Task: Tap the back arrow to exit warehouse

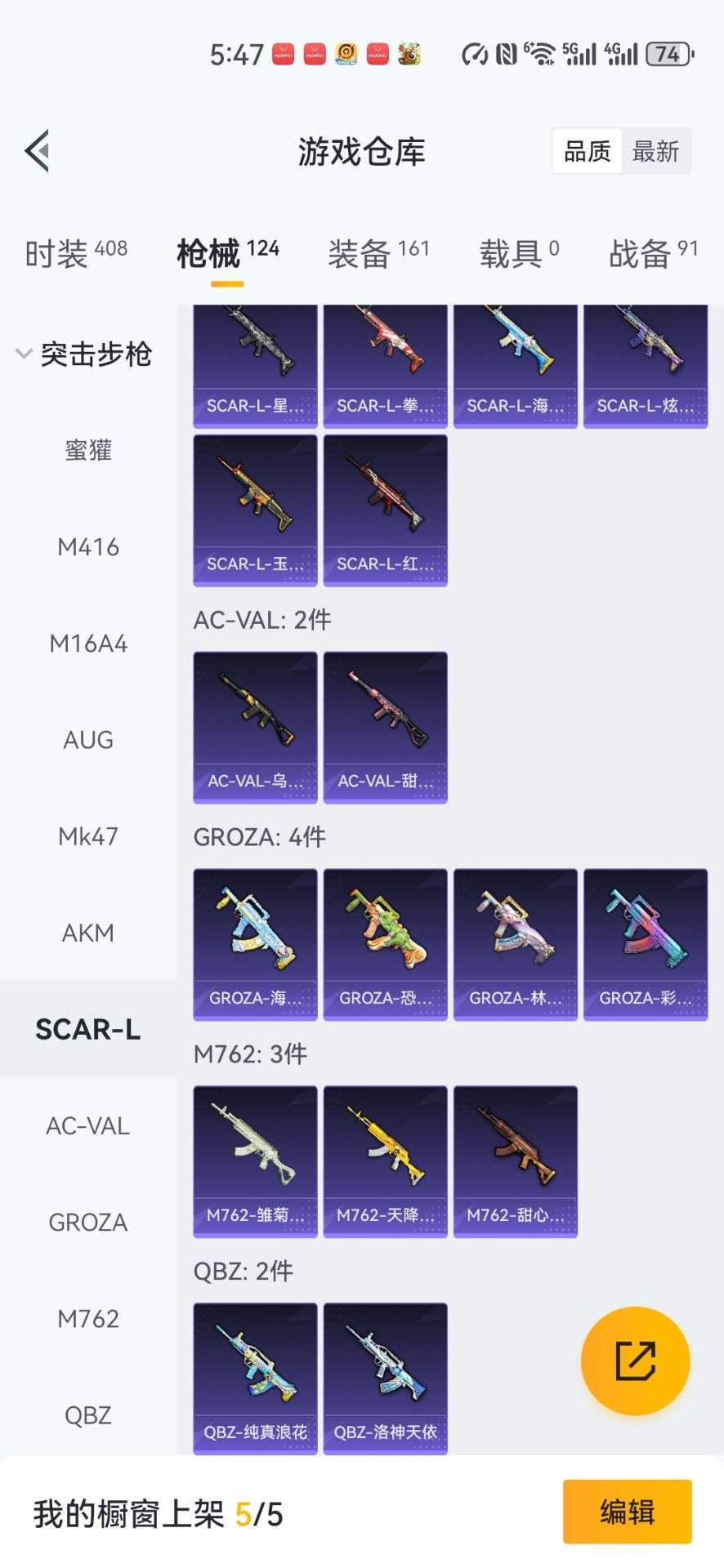Action: (36, 150)
